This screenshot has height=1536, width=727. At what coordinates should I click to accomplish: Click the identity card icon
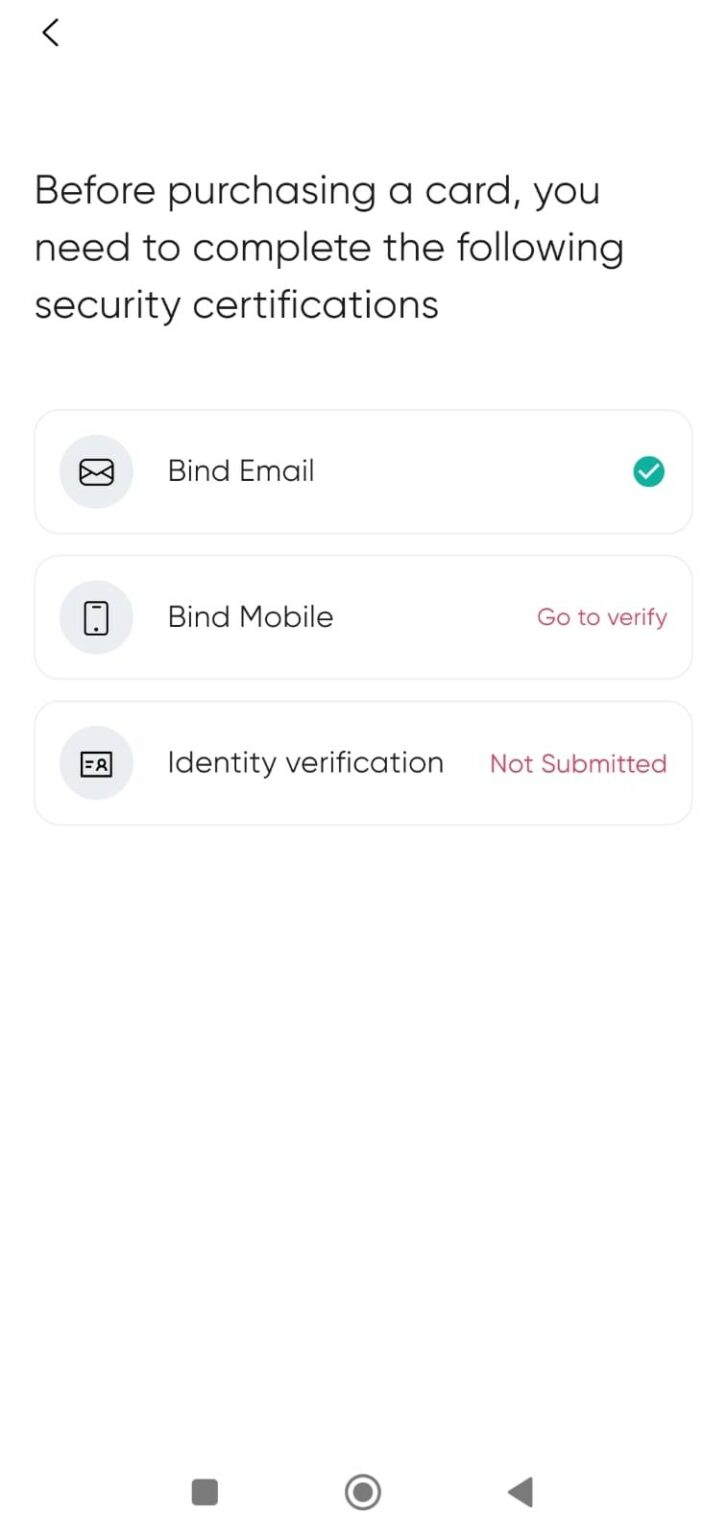click(95, 763)
